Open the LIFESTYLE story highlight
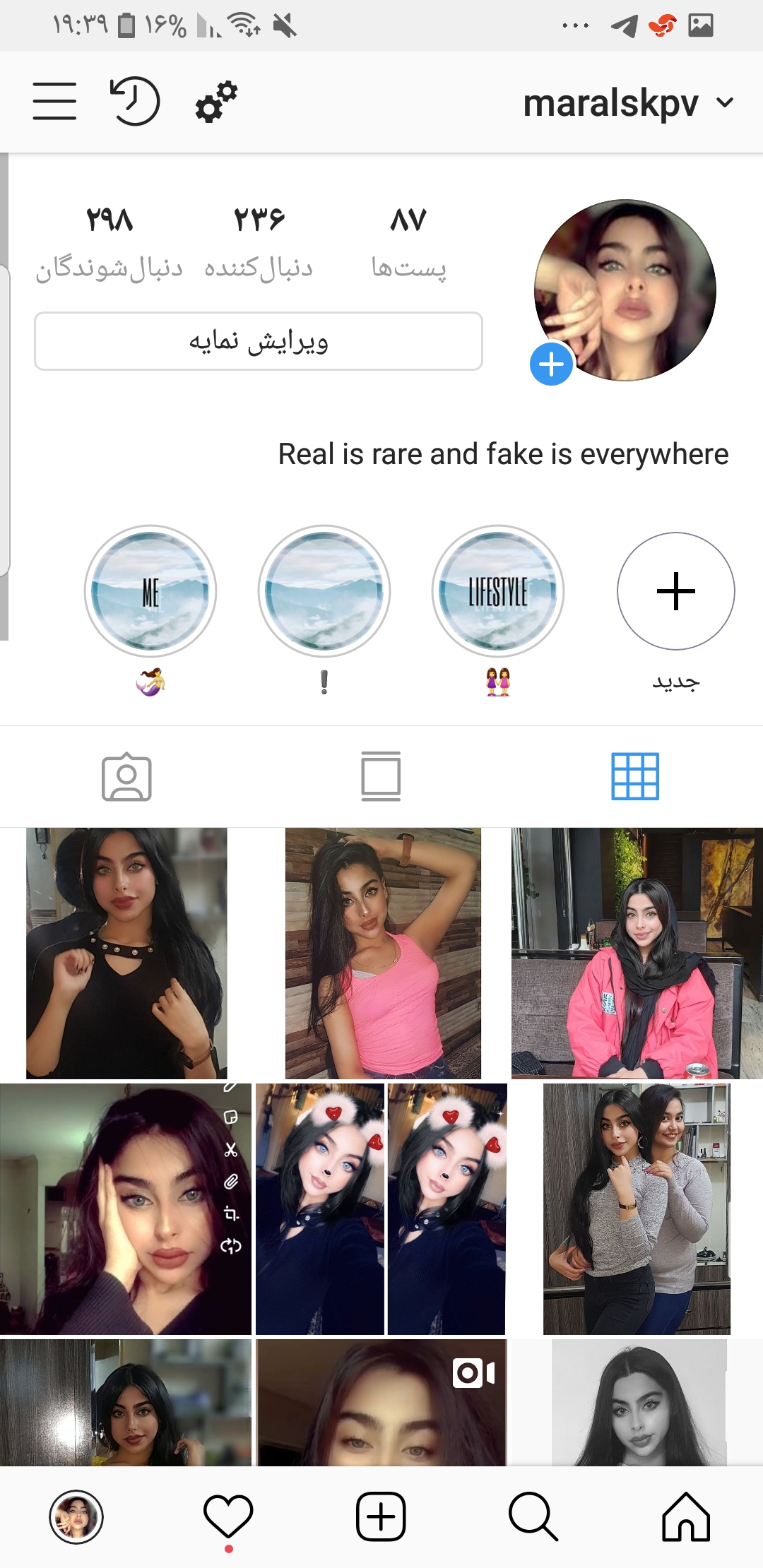This screenshot has height=1568, width=763. 498,591
